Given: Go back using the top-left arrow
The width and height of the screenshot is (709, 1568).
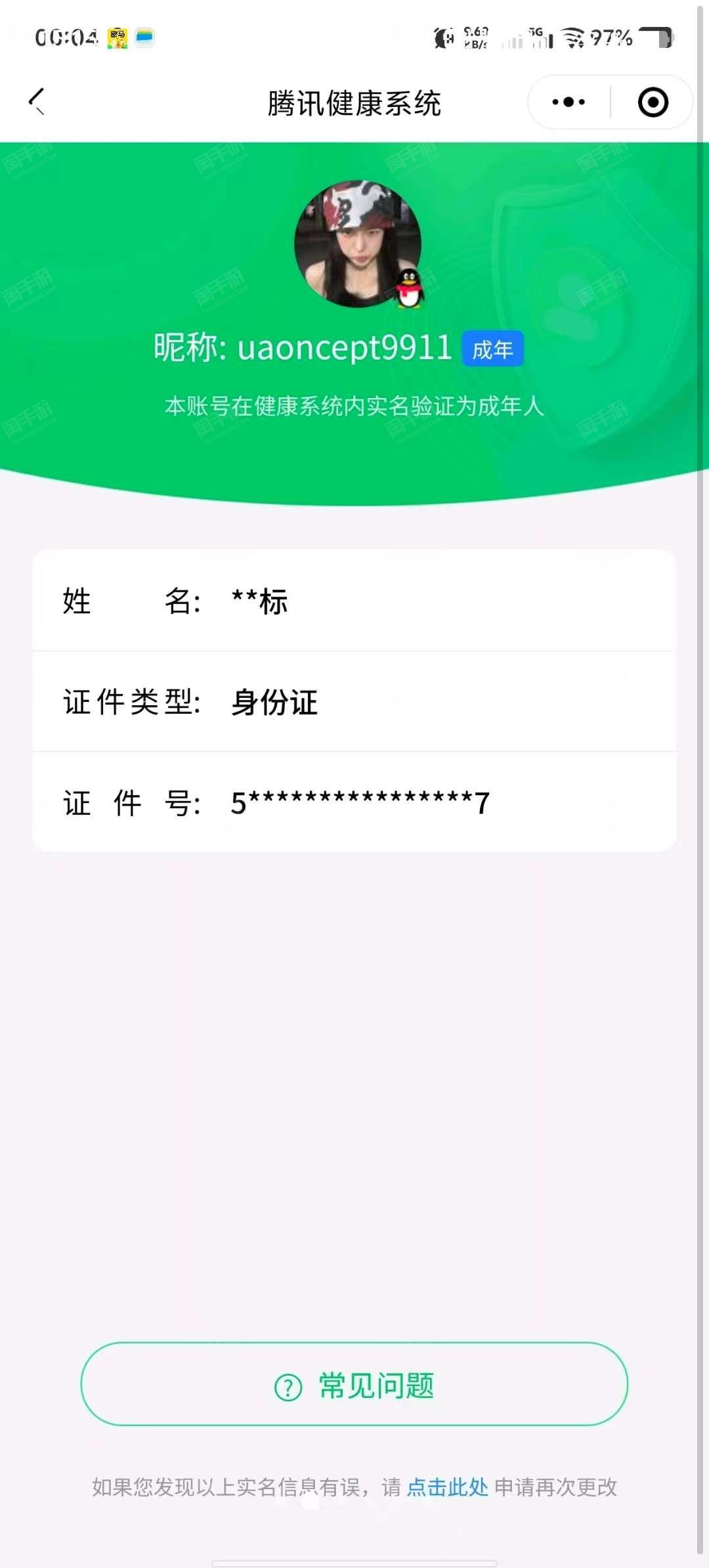Looking at the screenshot, I should click(37, 102).
